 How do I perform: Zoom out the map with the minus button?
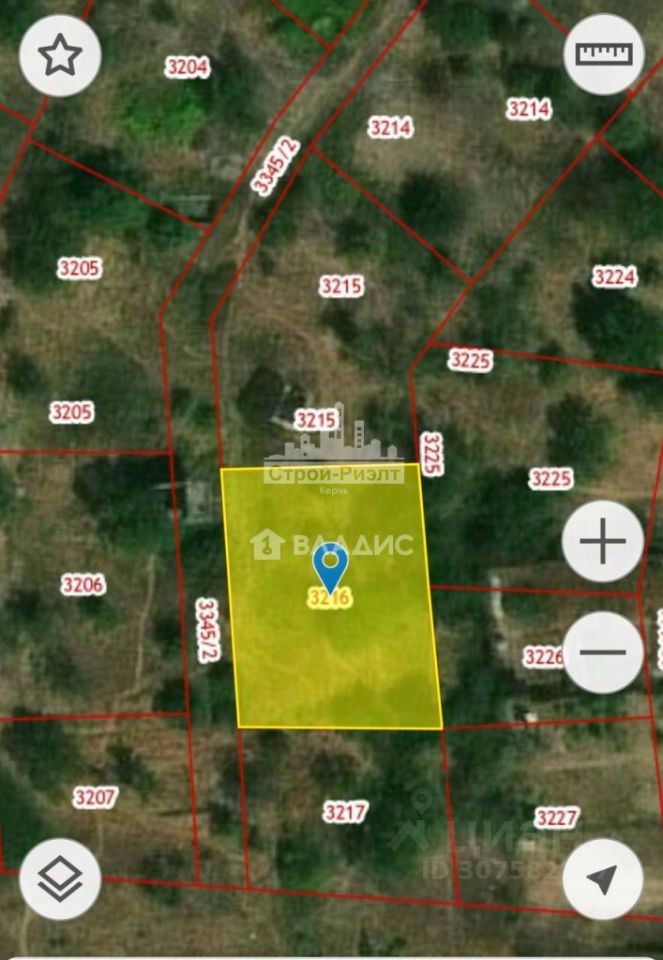(x=603, y=652)
